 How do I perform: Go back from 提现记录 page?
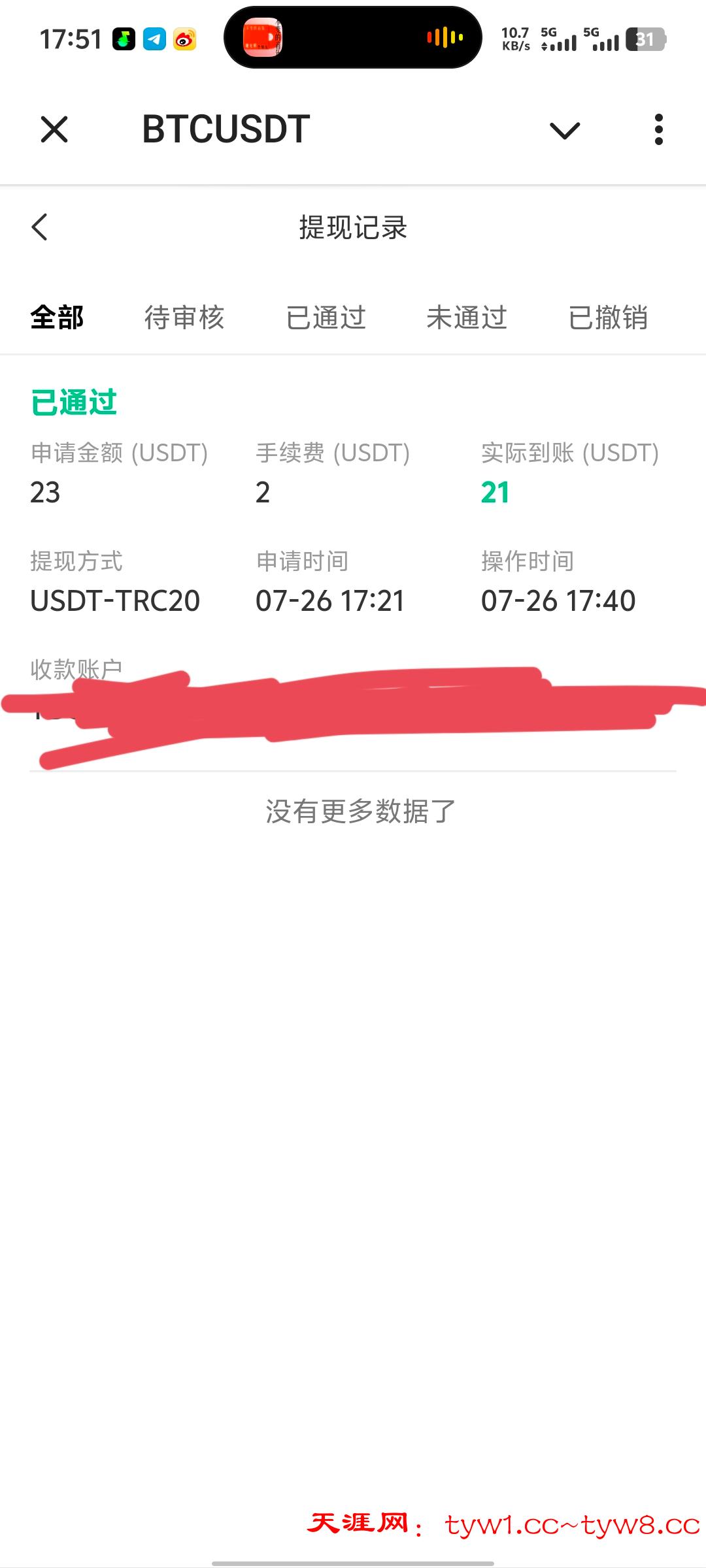click(x=40, y=227)
